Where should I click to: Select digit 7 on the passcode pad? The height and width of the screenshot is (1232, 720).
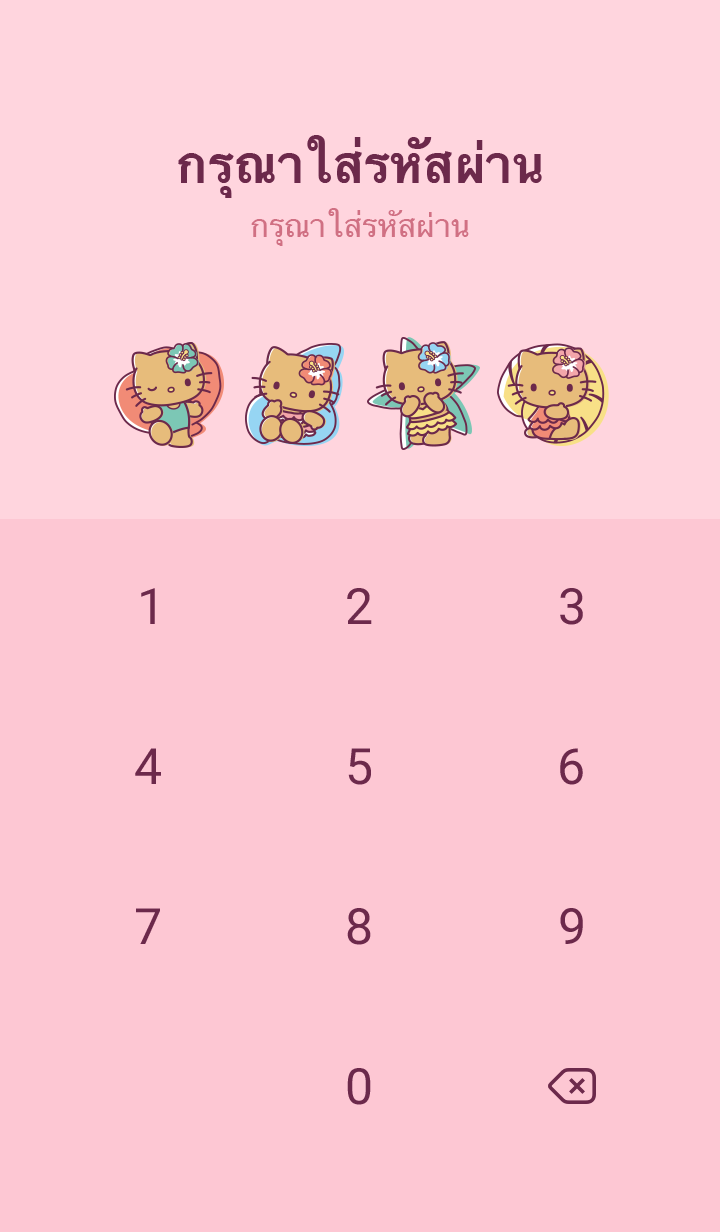148,927
